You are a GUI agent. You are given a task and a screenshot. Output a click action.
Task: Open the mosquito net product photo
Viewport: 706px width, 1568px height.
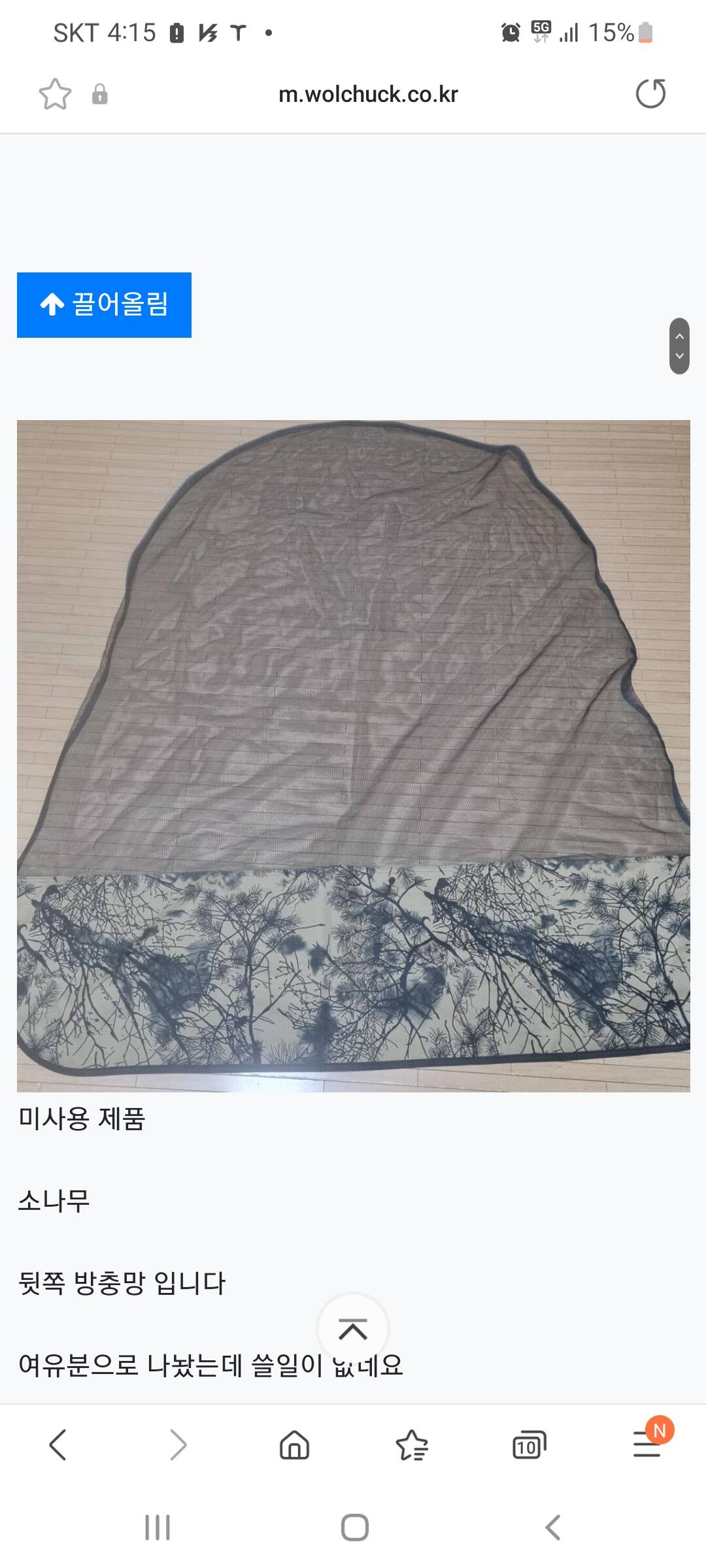[354, 756]
